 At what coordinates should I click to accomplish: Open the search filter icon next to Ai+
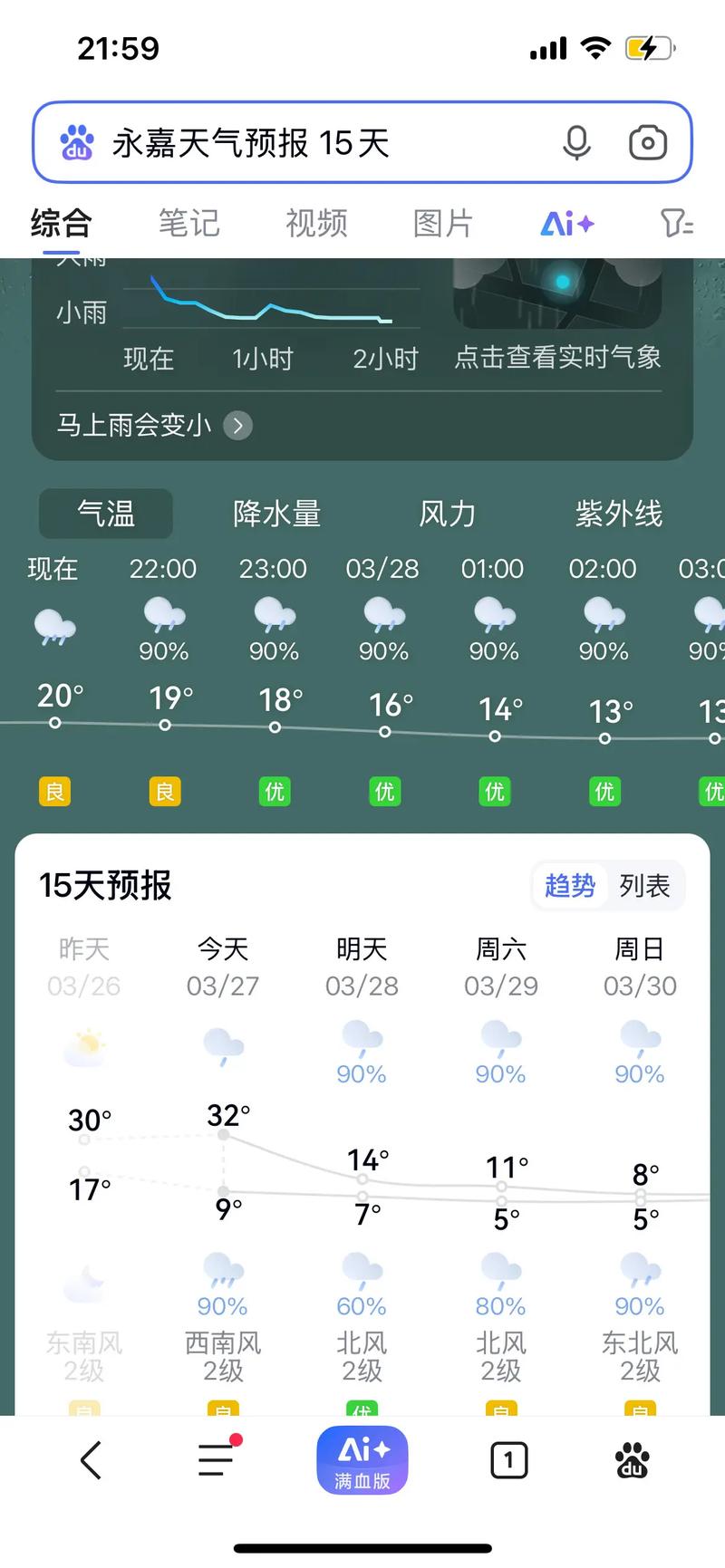[x=675, y=224]
